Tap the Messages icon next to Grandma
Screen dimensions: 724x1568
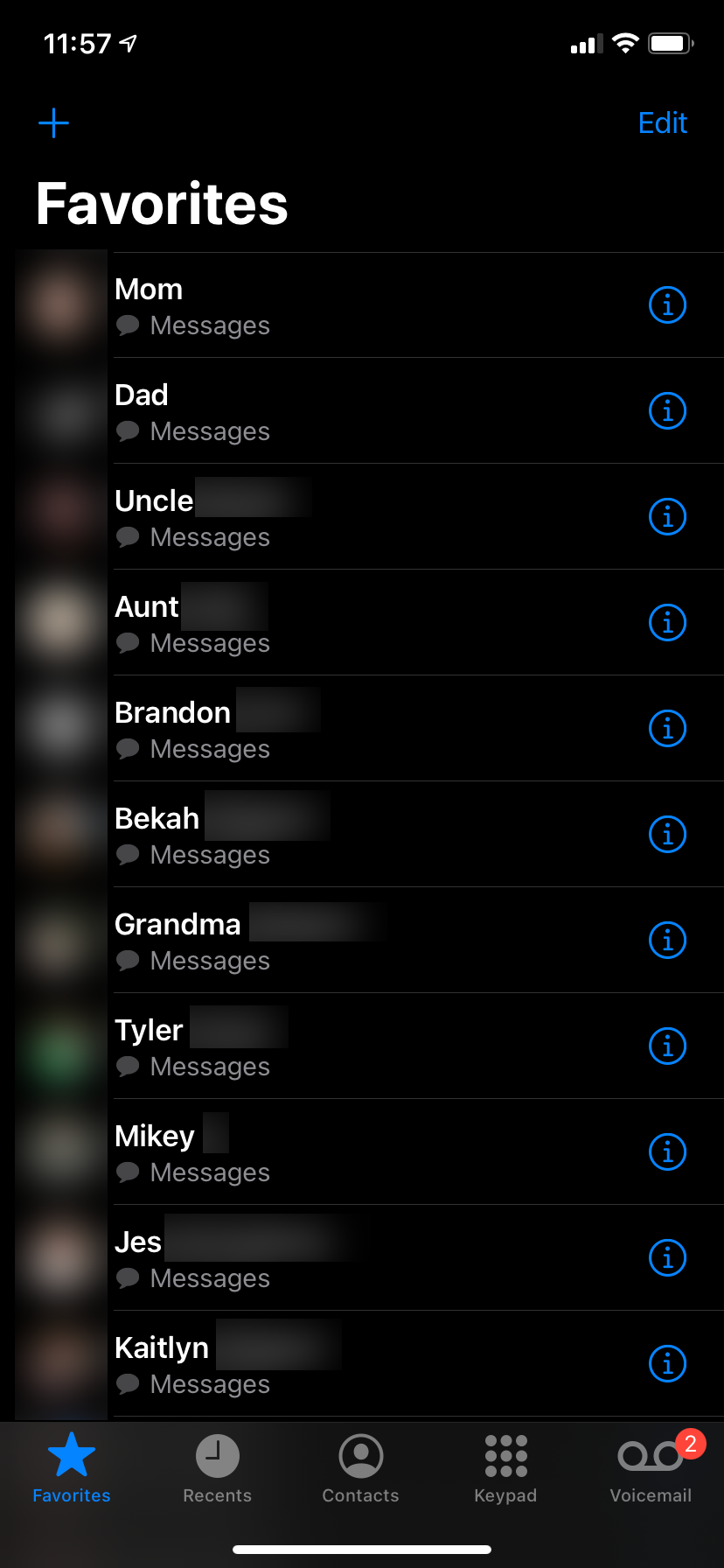click(128, 960)
